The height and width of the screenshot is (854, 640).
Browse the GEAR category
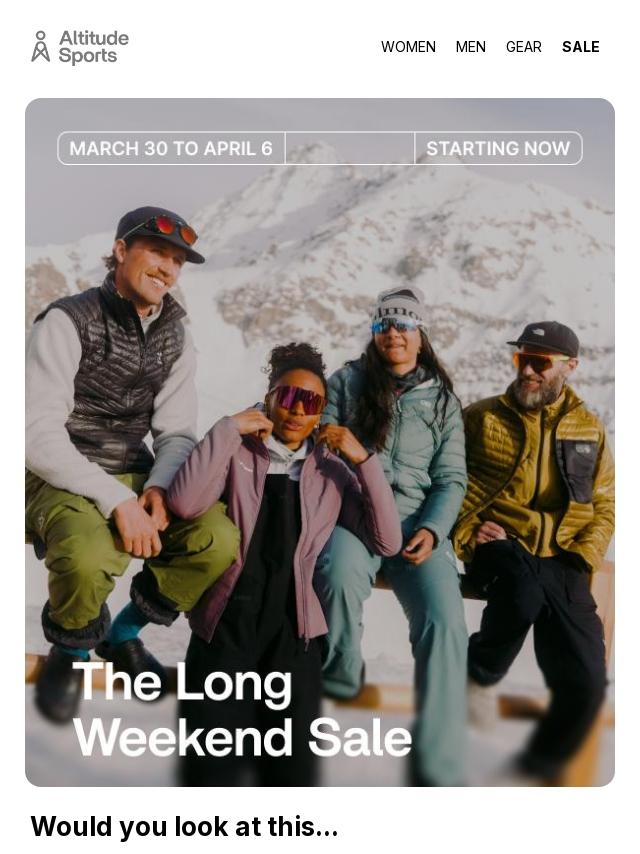coord(523,47)
